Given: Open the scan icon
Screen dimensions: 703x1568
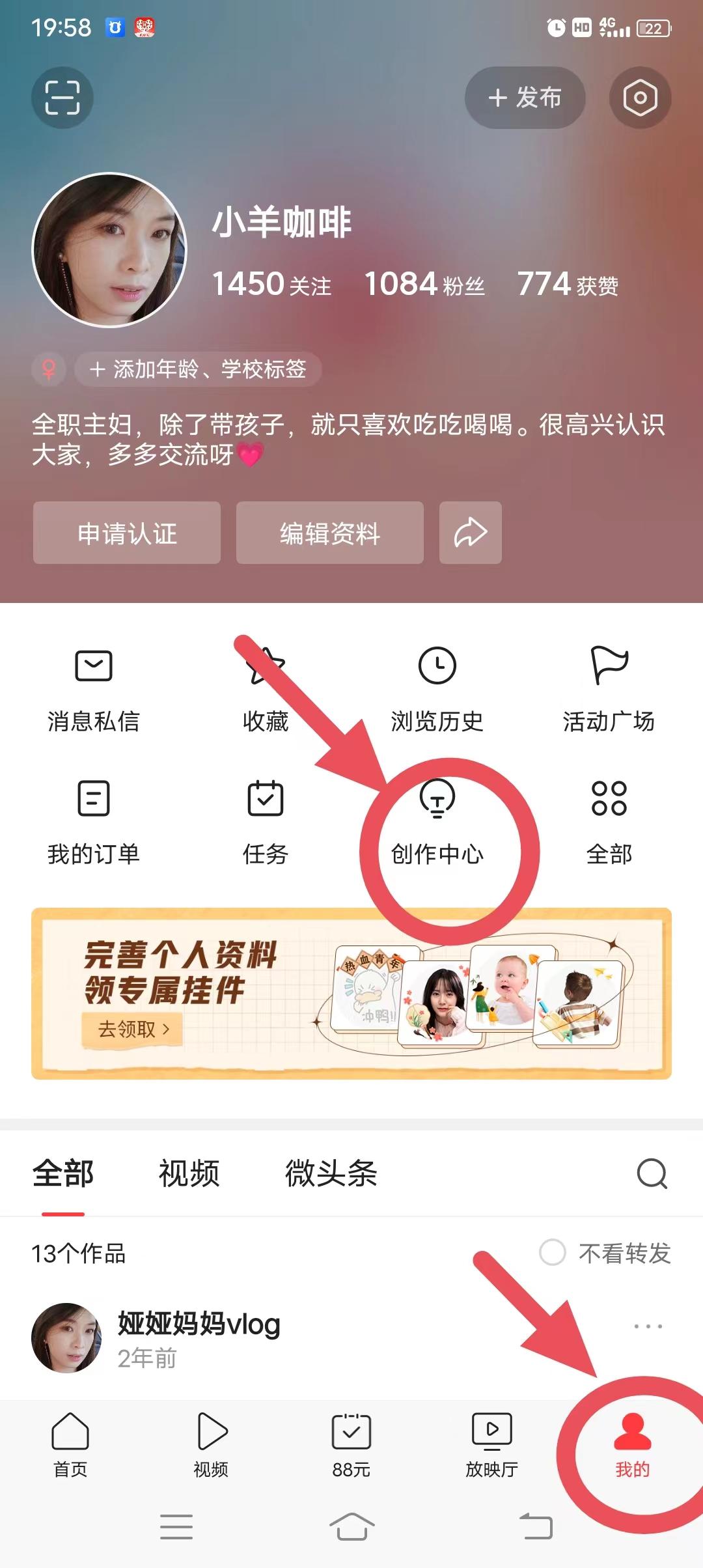Looking at the screenshot, I should point(62,98).
